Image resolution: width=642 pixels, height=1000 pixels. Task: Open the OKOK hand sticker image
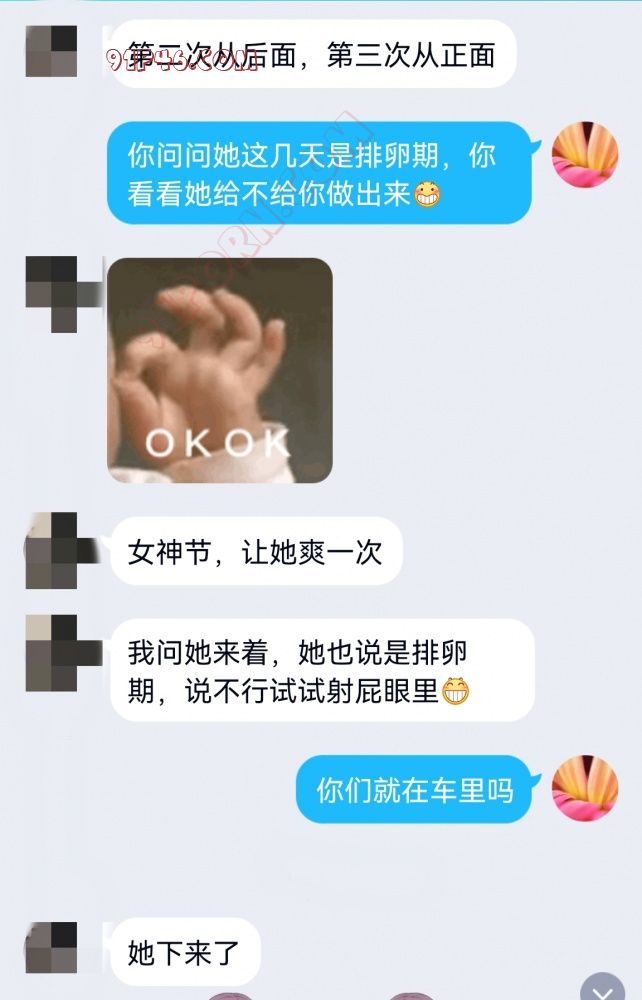pyautogui.click(x=219, y=370)
